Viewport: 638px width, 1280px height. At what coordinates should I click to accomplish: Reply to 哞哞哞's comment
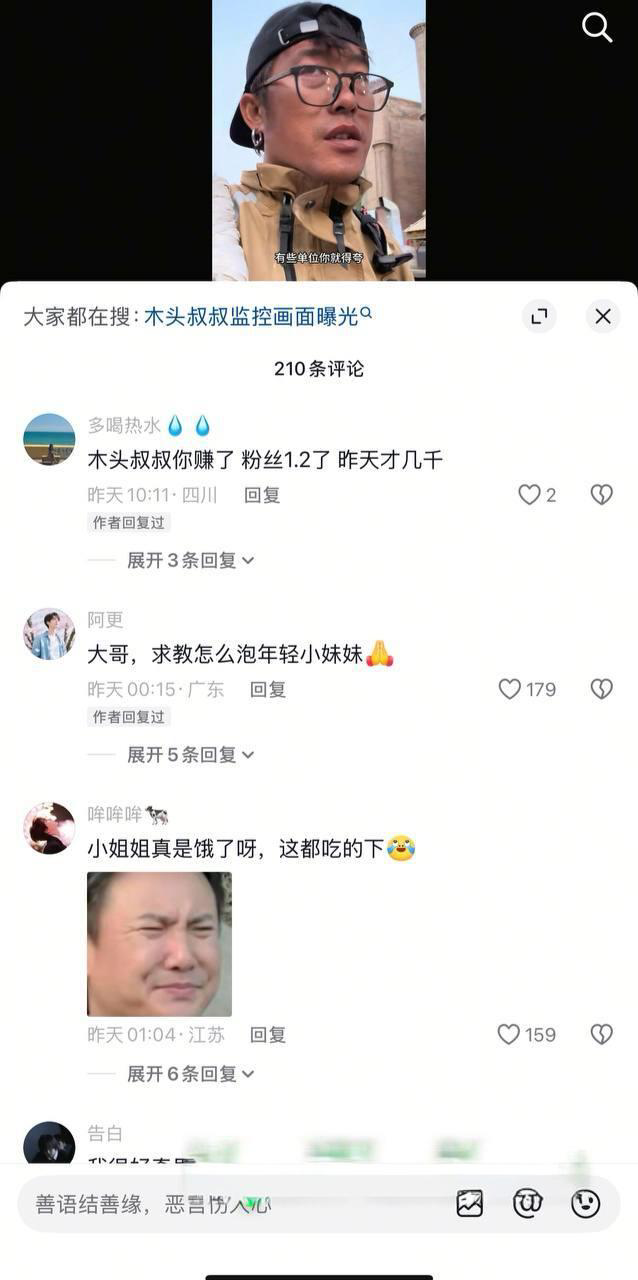click(267, 1035)
